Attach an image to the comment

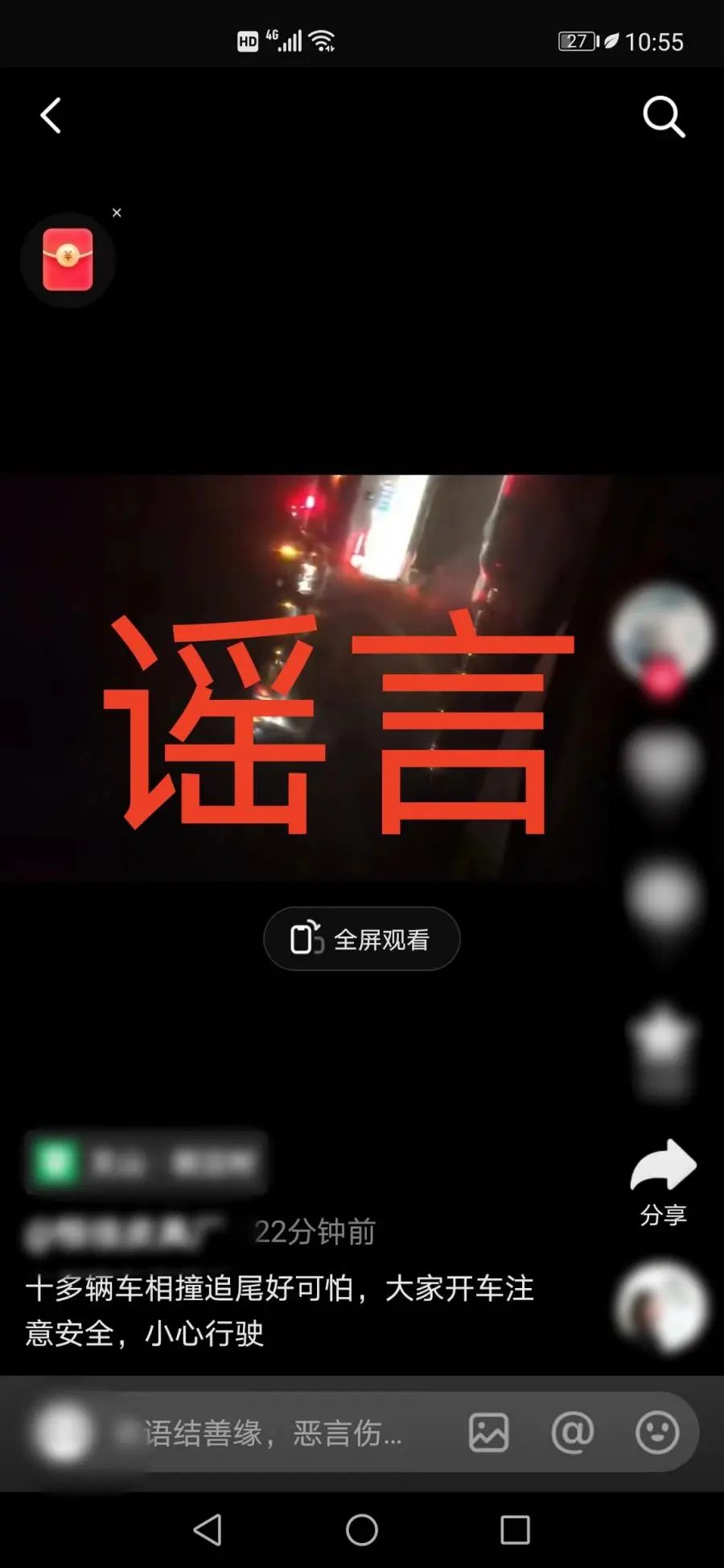tap(489, 1433)
